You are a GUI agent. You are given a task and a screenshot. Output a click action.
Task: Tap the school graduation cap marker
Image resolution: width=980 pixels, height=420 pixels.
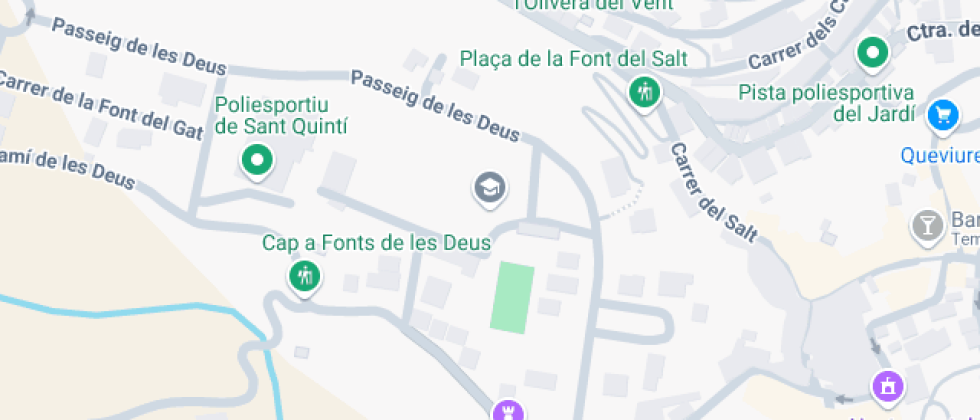(489, 187)
